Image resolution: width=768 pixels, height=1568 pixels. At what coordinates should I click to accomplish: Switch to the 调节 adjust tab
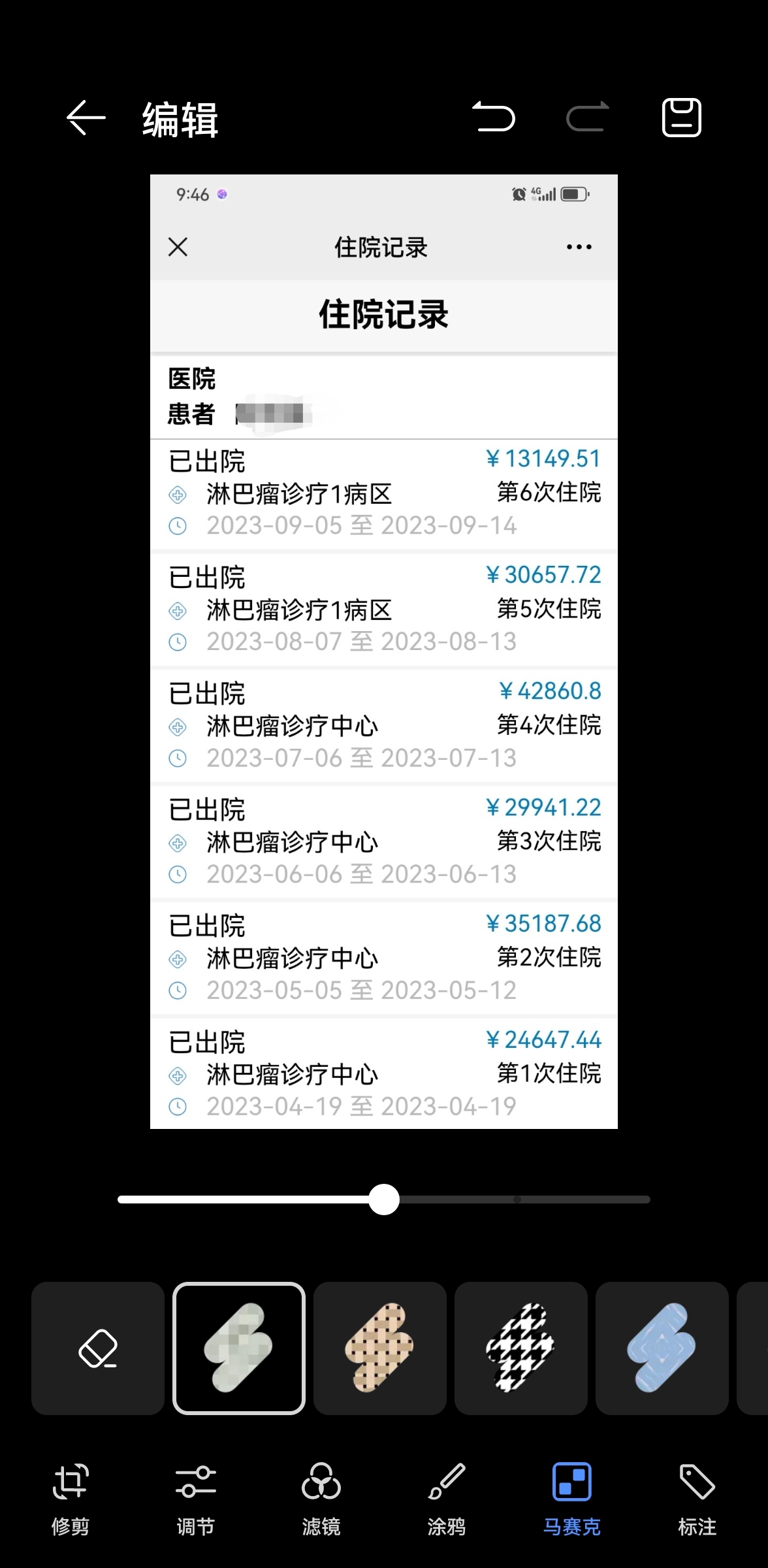click(x=196, y=1496)
